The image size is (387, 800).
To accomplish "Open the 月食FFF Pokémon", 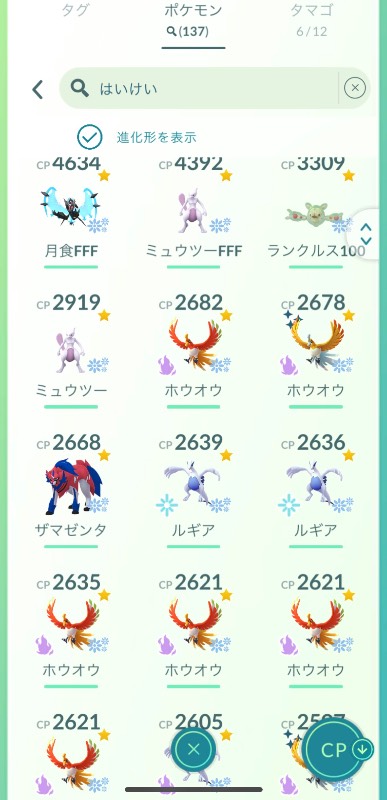I will pos(71,213).
